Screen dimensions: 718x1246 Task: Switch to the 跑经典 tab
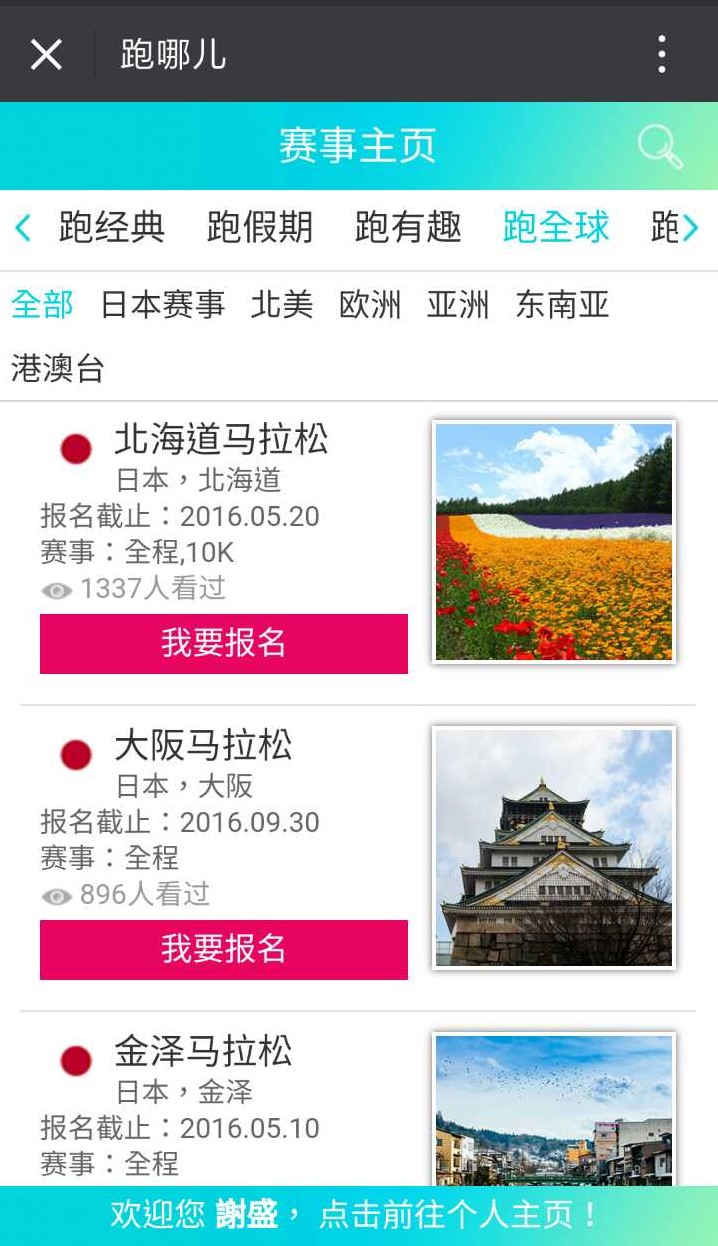pyautogui.click(x=112, y=228)
